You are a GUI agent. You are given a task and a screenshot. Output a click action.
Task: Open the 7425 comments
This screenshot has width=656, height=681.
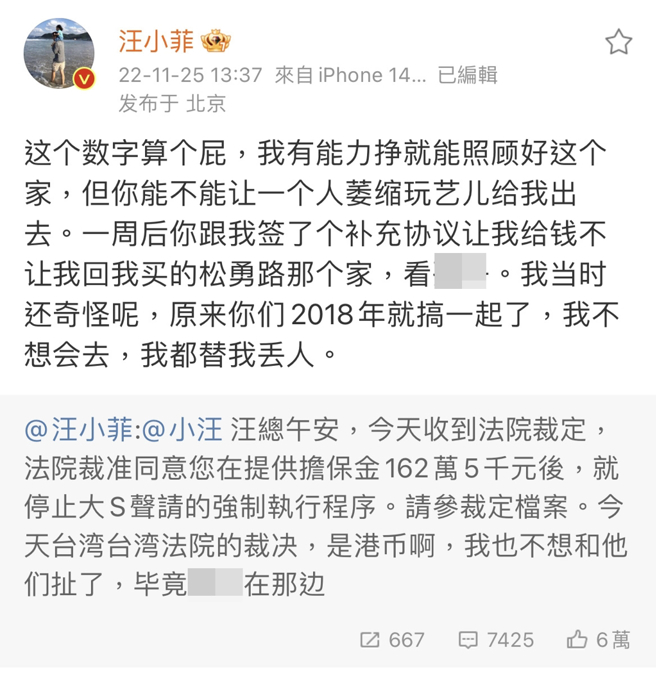tap(496, 639)
